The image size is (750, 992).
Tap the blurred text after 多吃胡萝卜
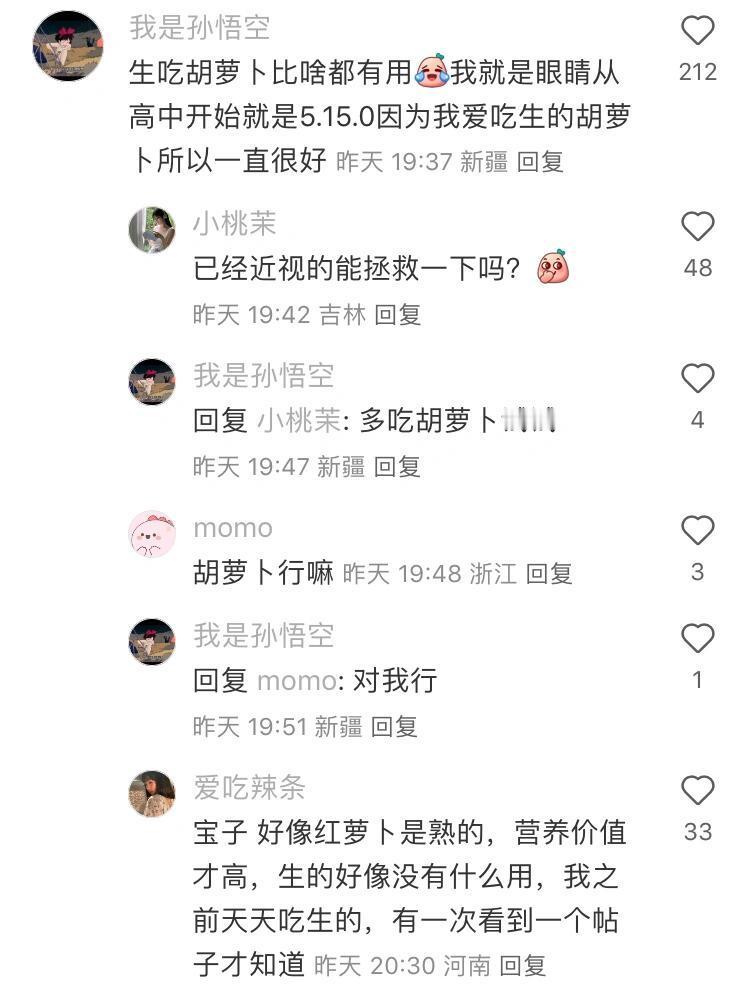pyautogui.click(x=528, y=421)
